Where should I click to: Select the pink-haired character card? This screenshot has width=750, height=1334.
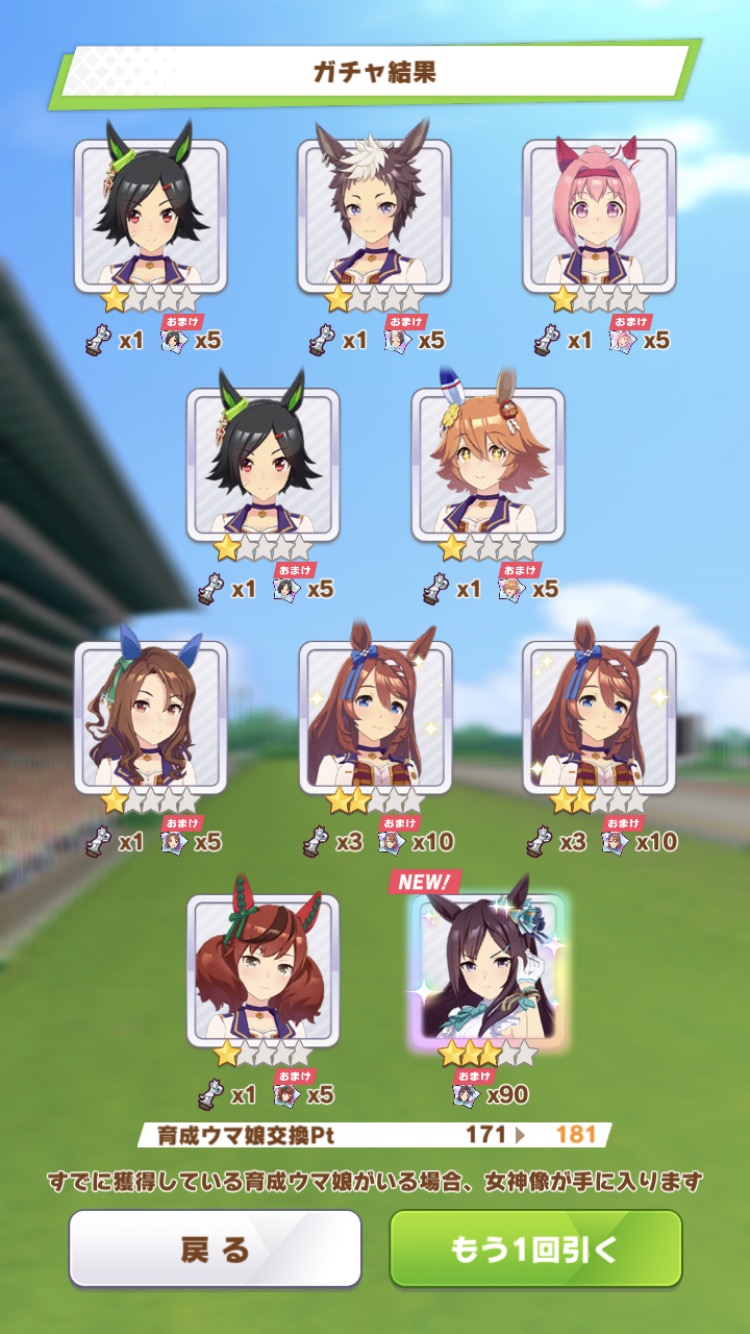(599, 215)
